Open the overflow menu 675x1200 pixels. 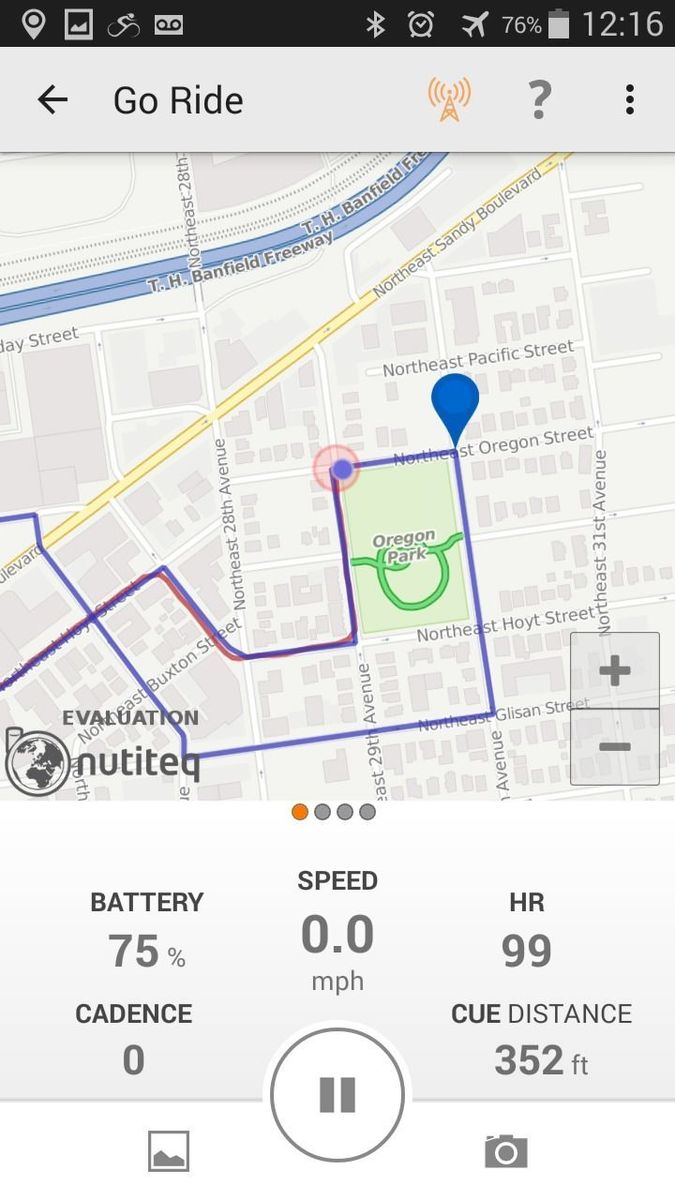pos(629,99)
